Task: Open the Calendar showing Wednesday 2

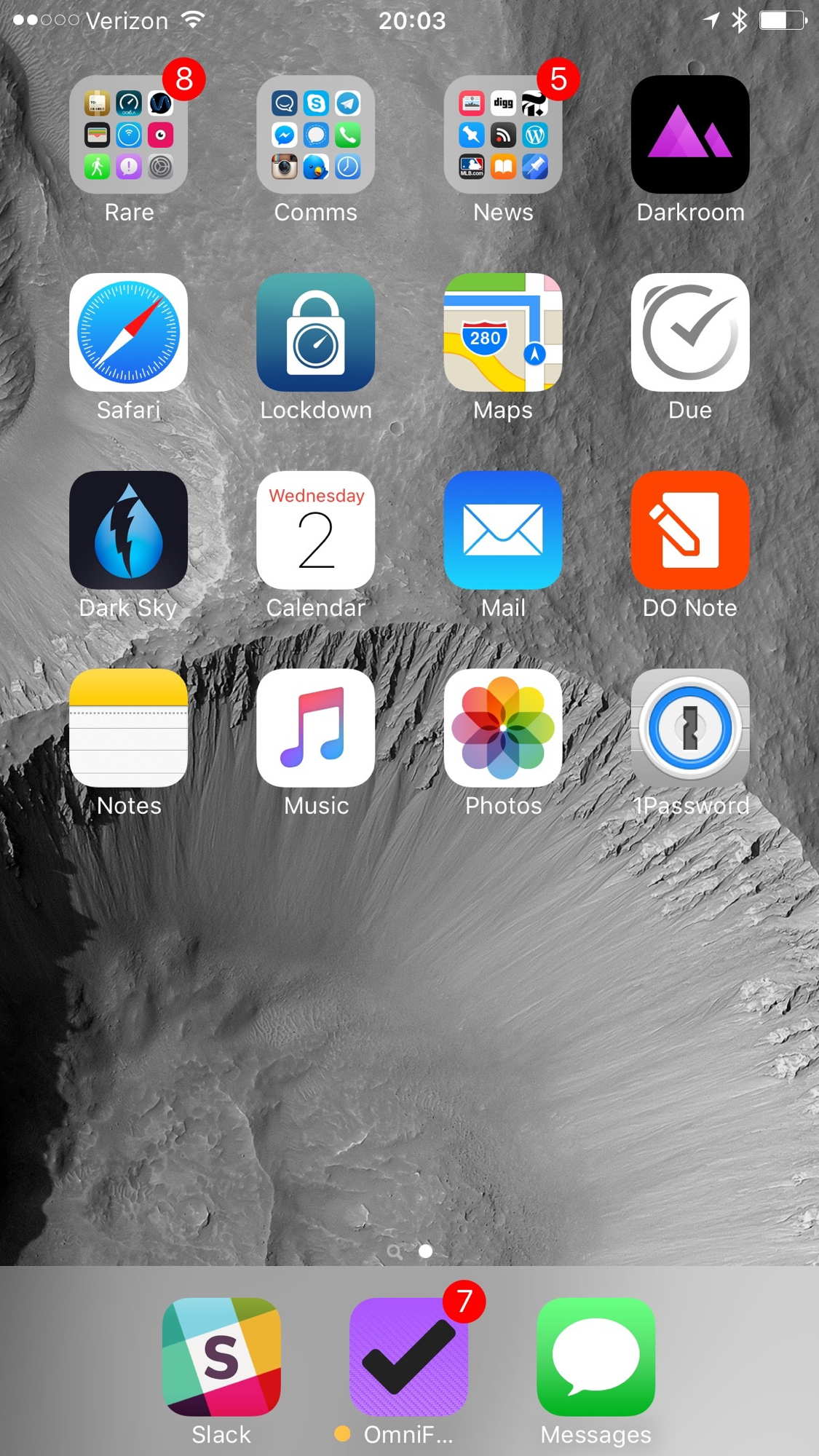Action: (x=316, y=531)
